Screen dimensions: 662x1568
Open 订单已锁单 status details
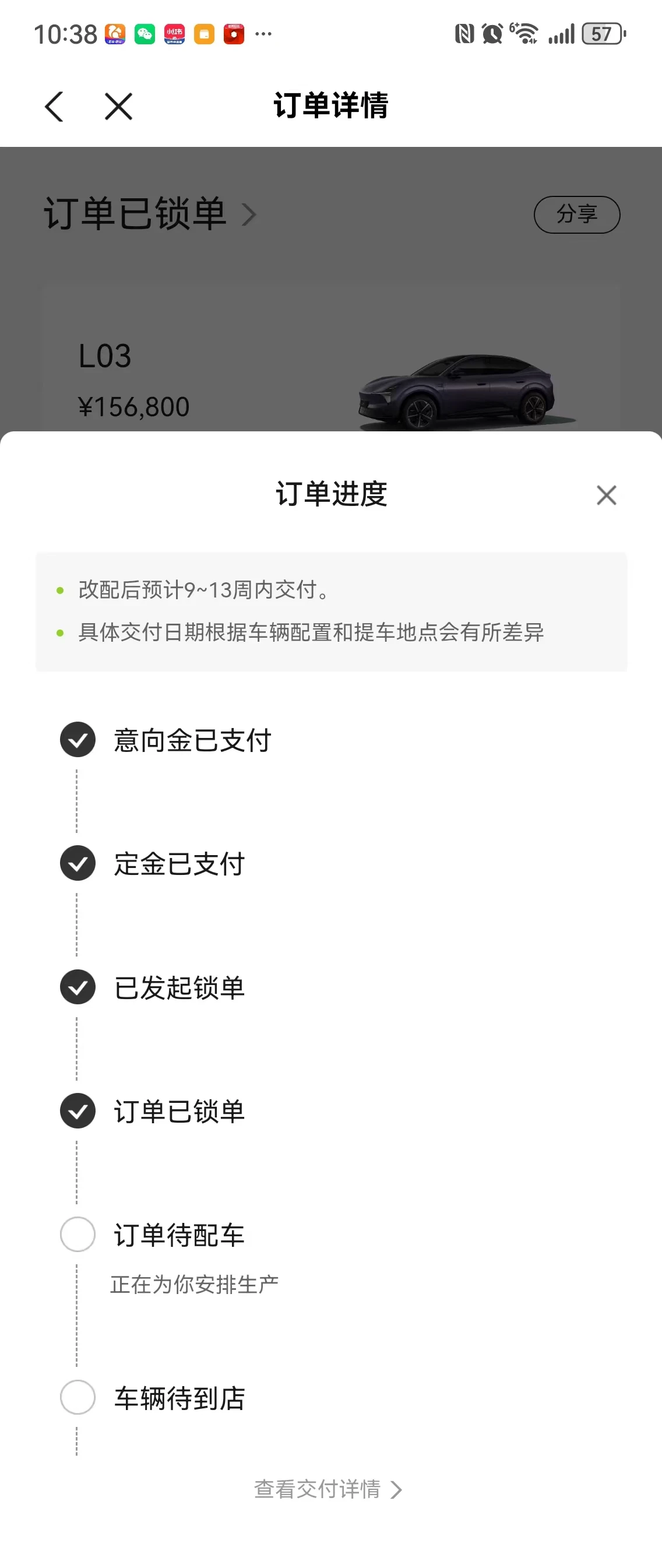[150, 214]
